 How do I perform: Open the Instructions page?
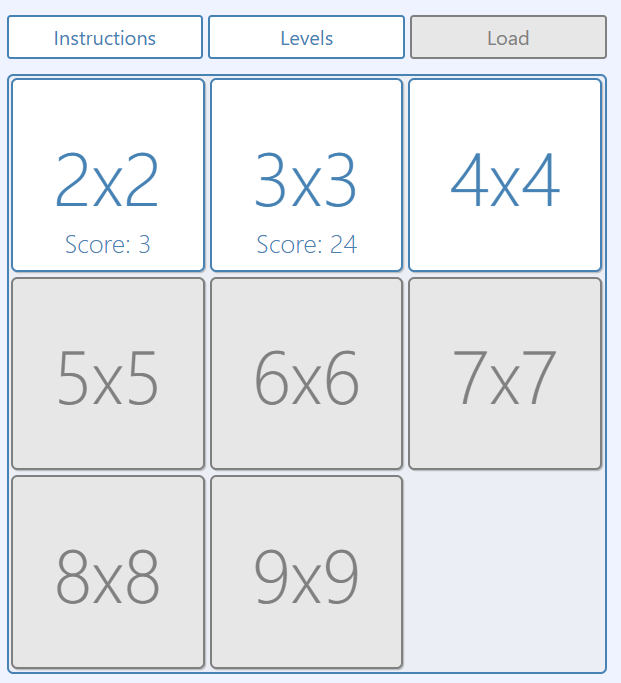click(105, 38)
